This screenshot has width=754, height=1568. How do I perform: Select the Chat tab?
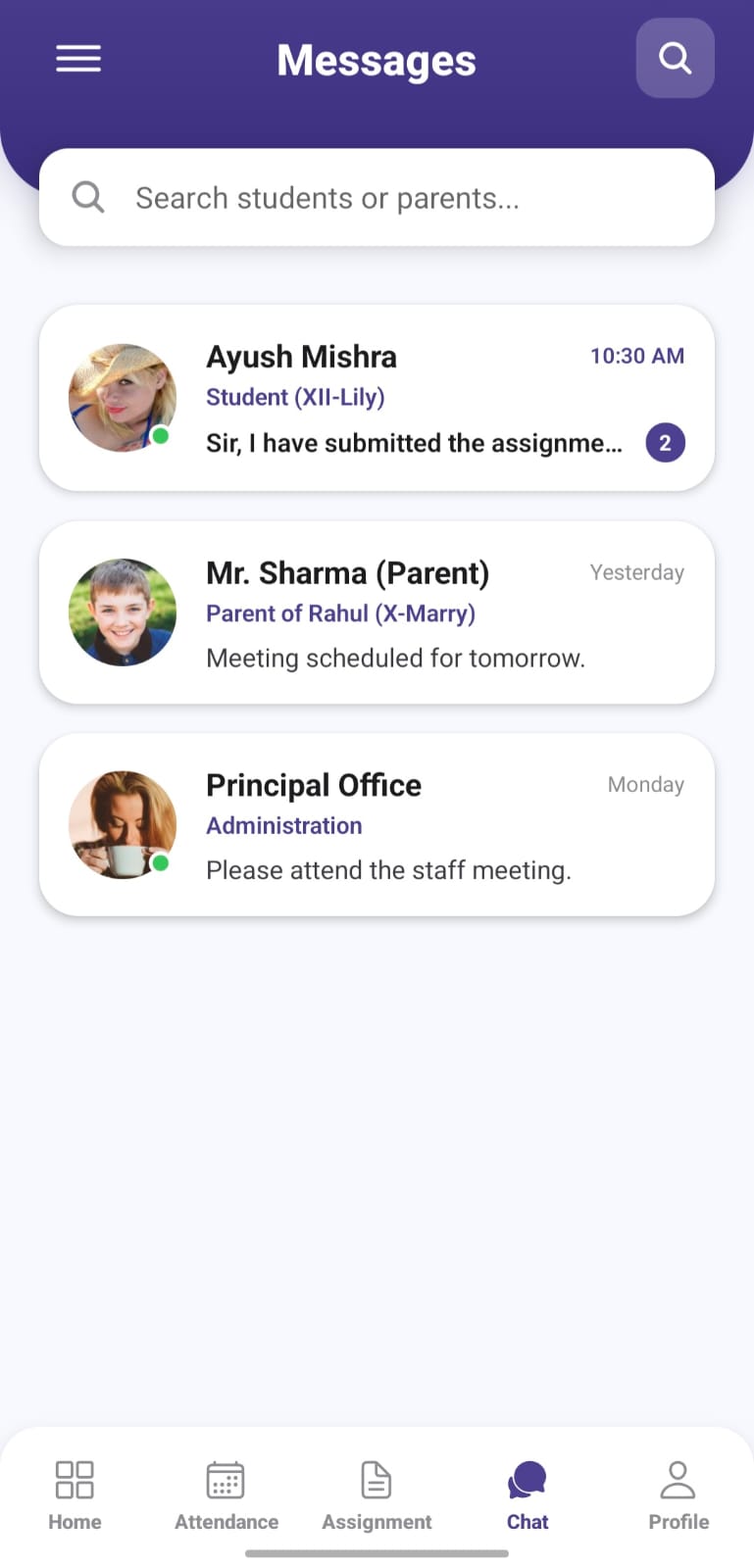[528, 1495]
